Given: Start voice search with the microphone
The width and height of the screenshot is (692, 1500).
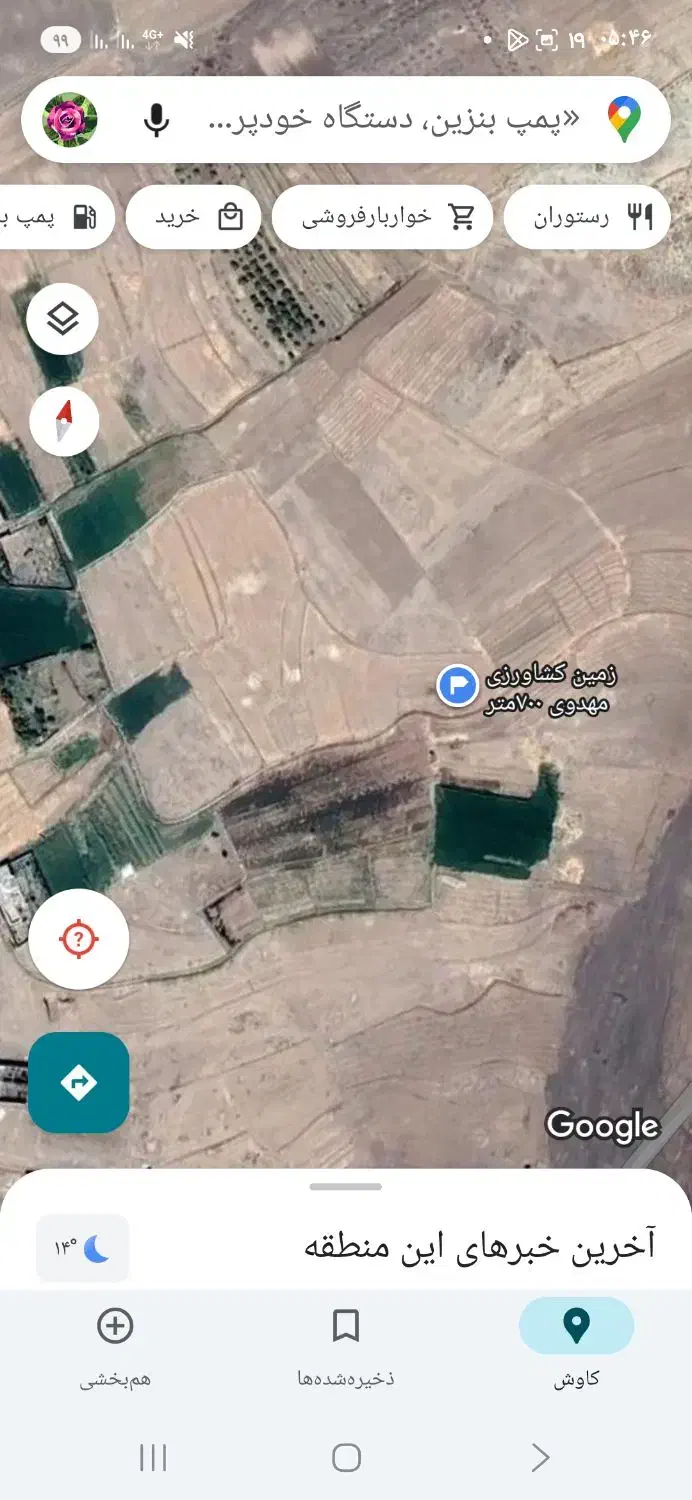Looking at the screenshot, I should pos(155,121).
